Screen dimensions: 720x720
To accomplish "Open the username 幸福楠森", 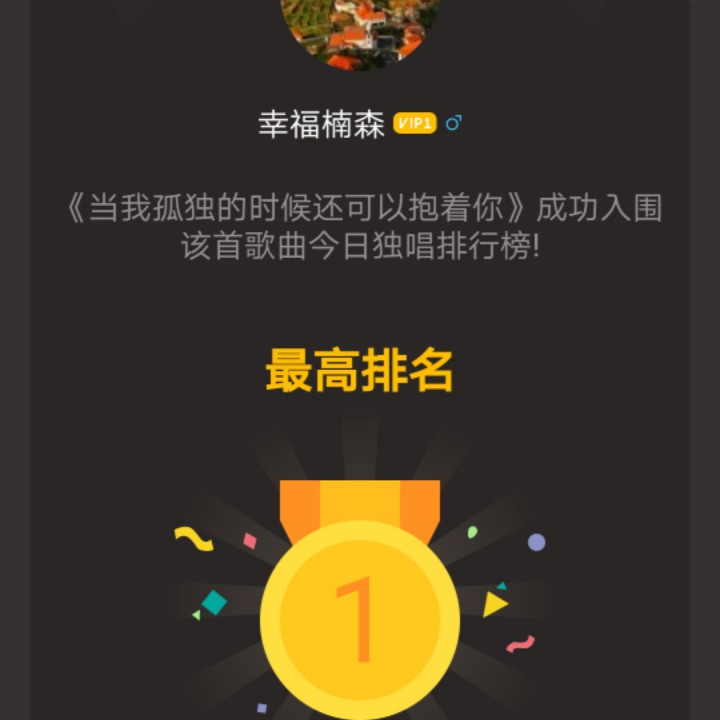I will pos(321,125).
